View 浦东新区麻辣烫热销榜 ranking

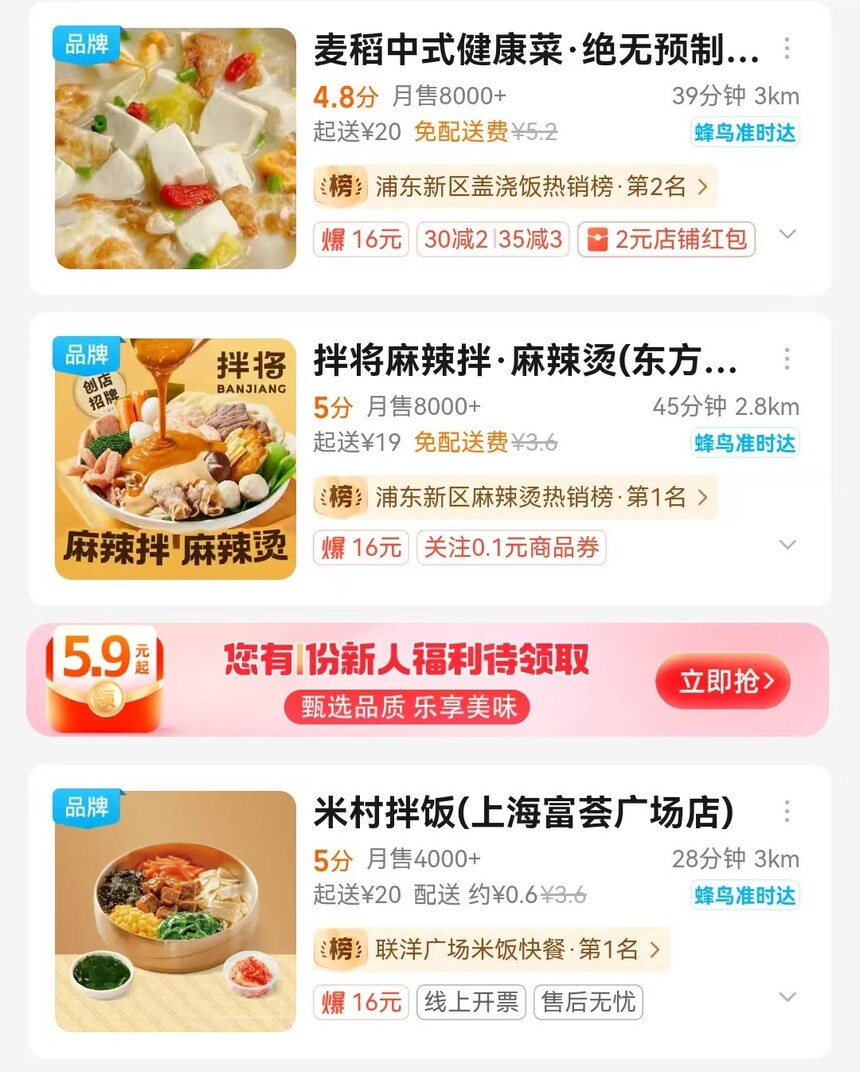click(516, 496)
